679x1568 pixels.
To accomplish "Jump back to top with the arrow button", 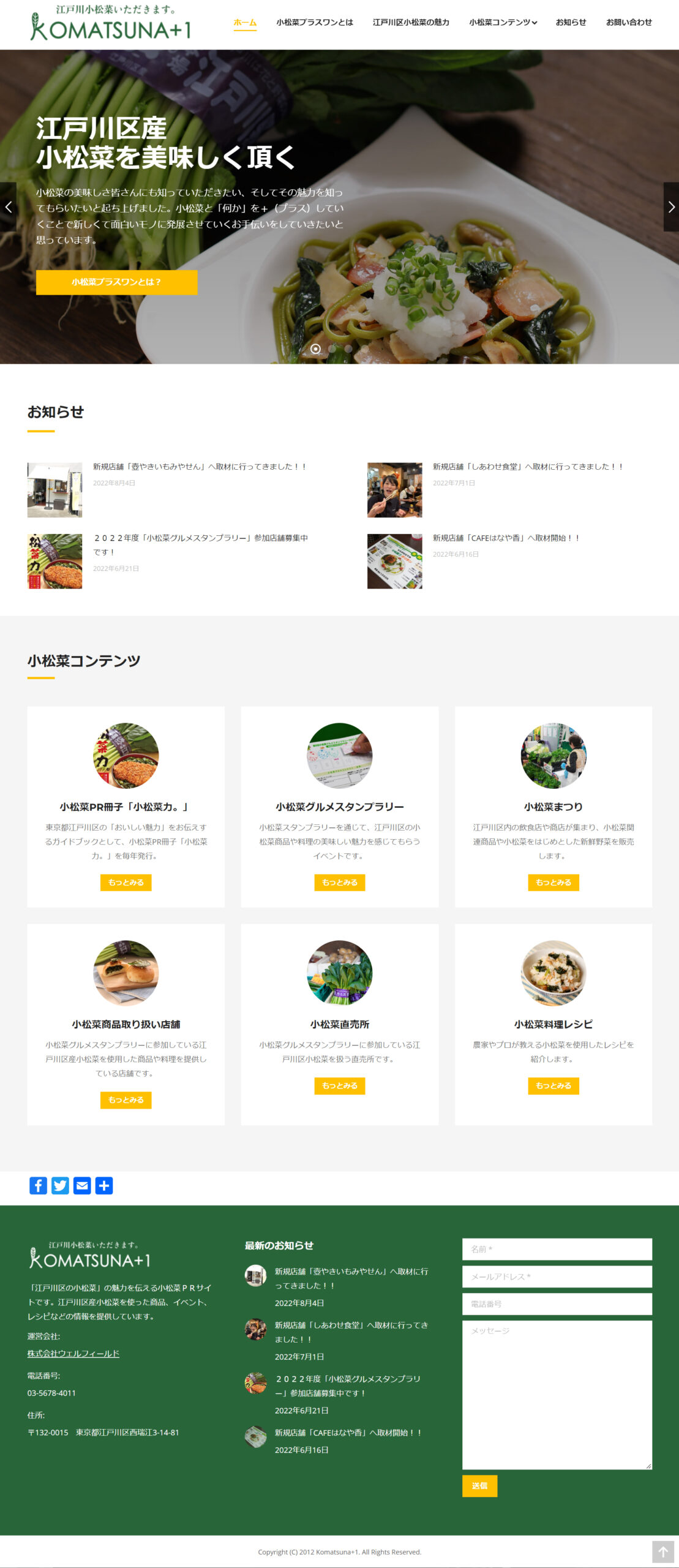I will point(662,1552).
